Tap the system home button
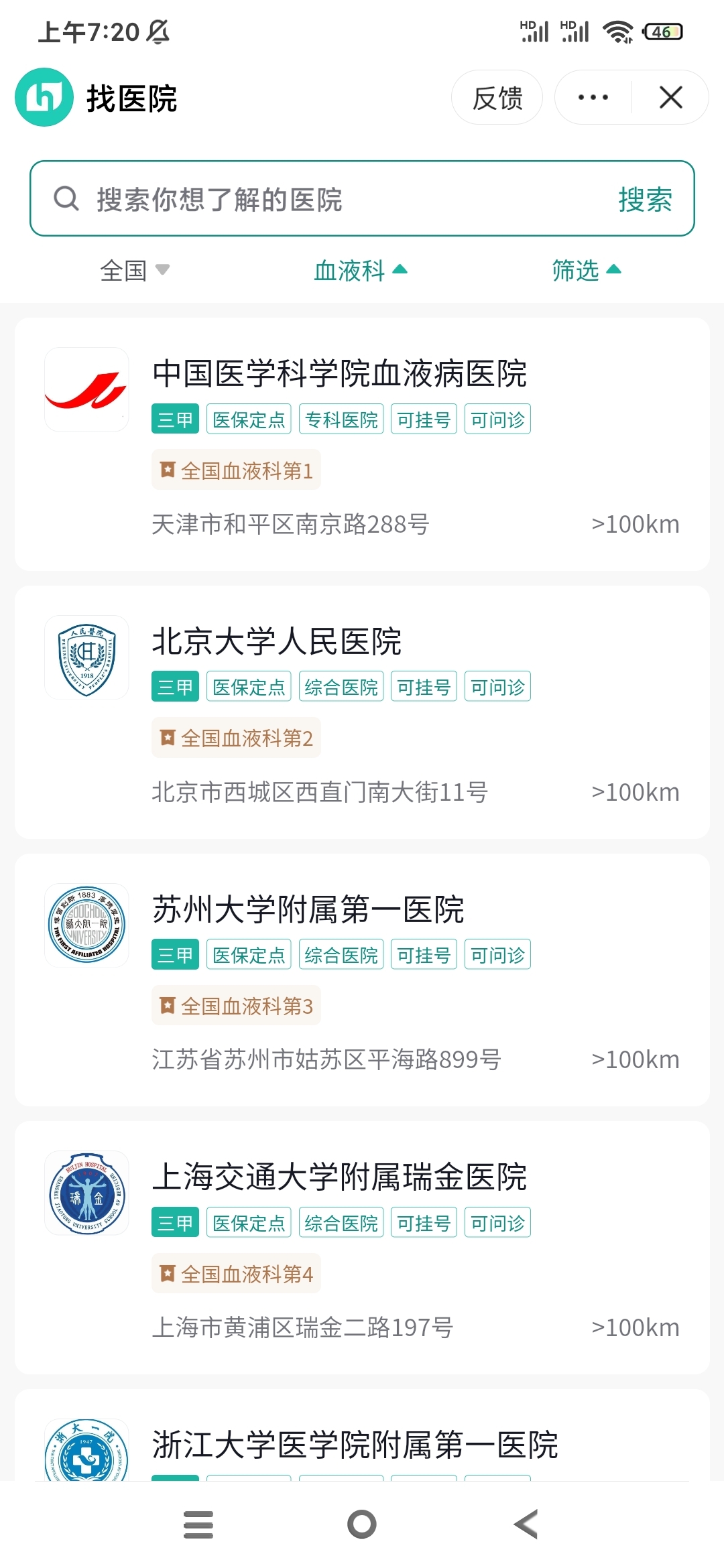This screenshot has width=724, height=1568. click(x=362, y=1524)
